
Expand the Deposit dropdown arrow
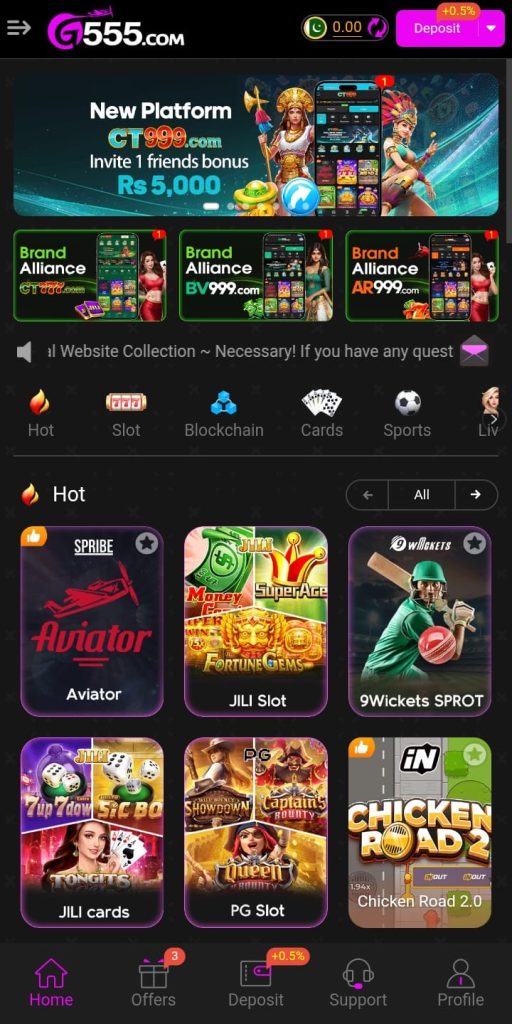coord(491,28)
